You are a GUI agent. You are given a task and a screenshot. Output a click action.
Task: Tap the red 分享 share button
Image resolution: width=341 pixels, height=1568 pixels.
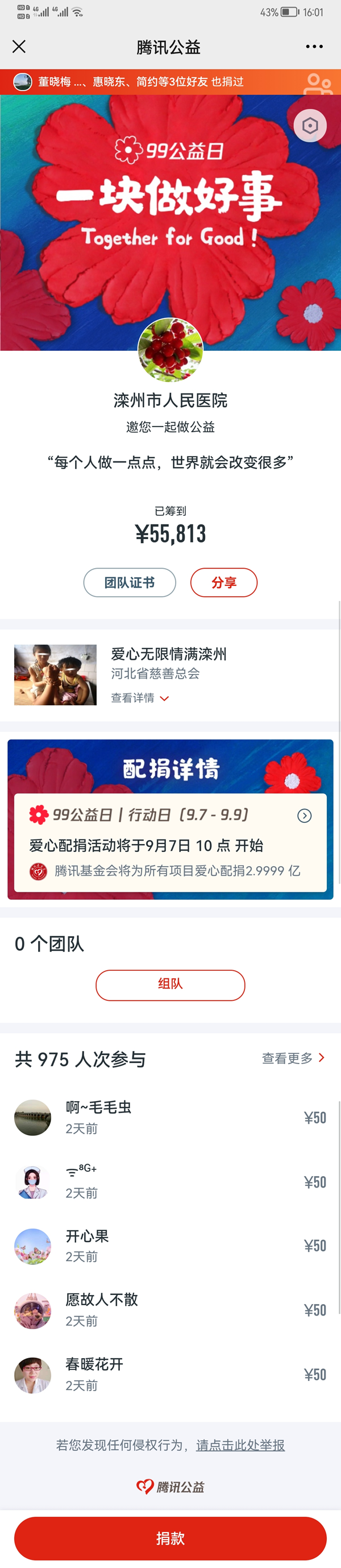pos(224,582)
